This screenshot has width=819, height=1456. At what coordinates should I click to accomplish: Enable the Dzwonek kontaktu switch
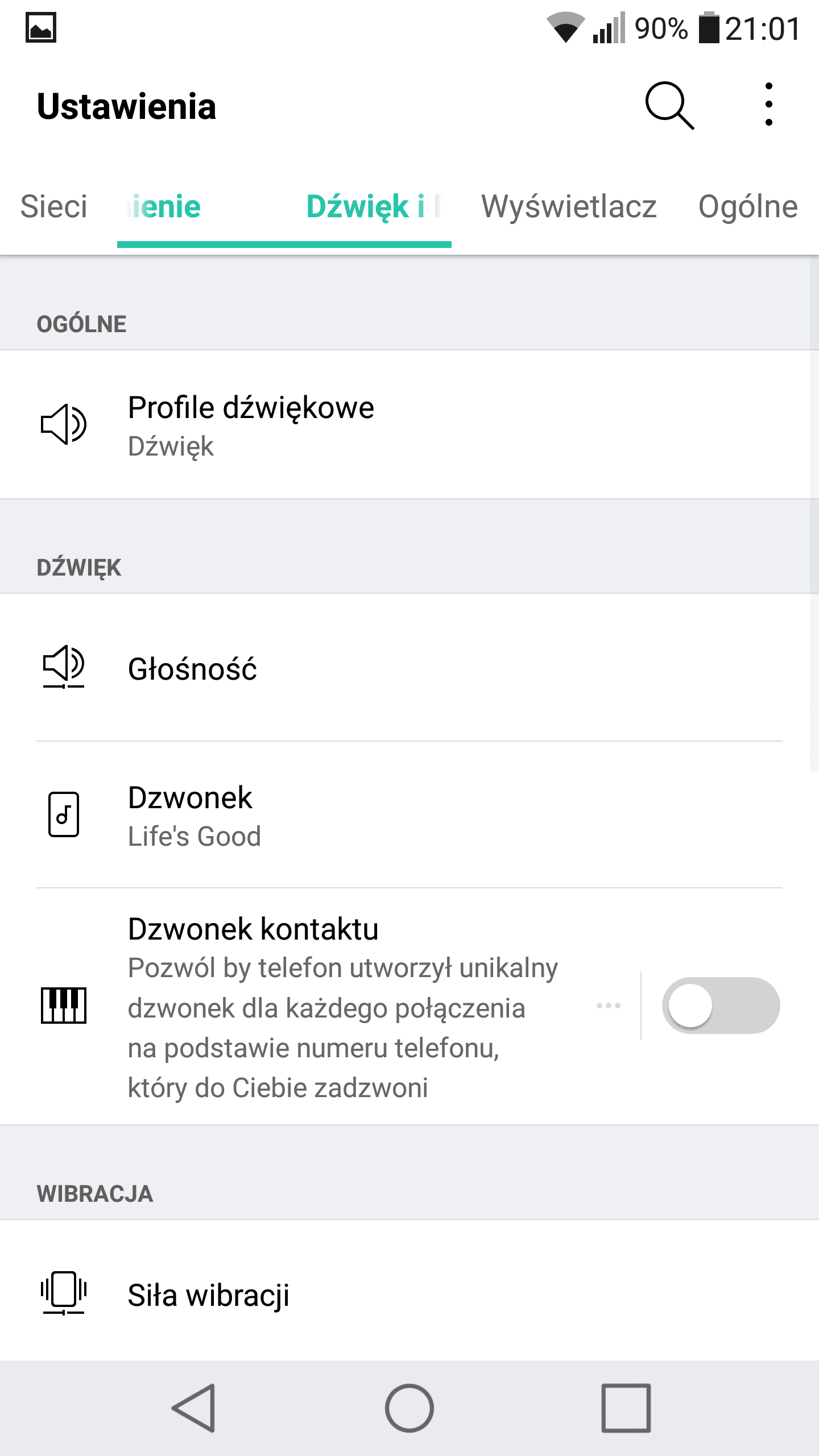pos(721,1006)
